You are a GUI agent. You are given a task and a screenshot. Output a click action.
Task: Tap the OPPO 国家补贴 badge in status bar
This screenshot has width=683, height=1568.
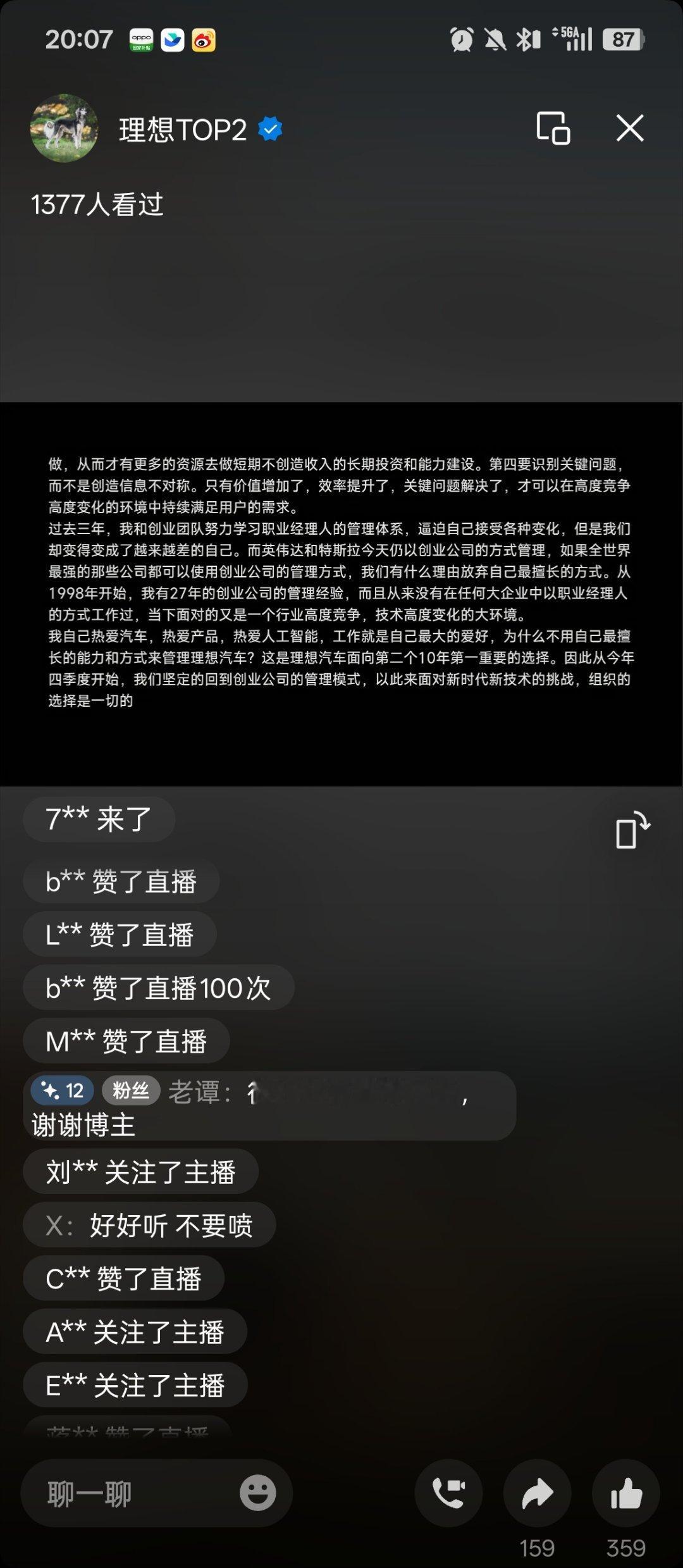(140, 39)
